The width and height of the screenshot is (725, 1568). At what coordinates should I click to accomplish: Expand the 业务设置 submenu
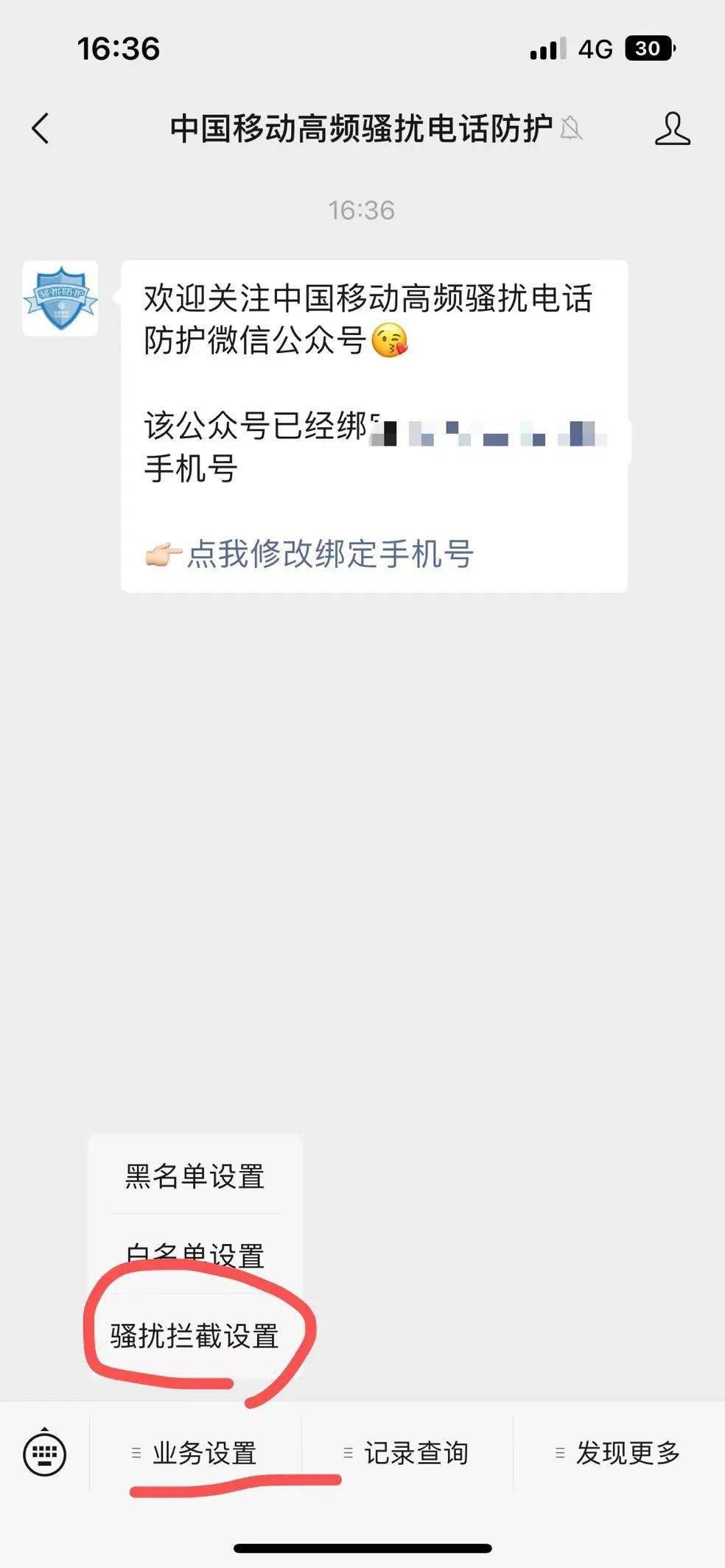click(x=203, y=1452)
